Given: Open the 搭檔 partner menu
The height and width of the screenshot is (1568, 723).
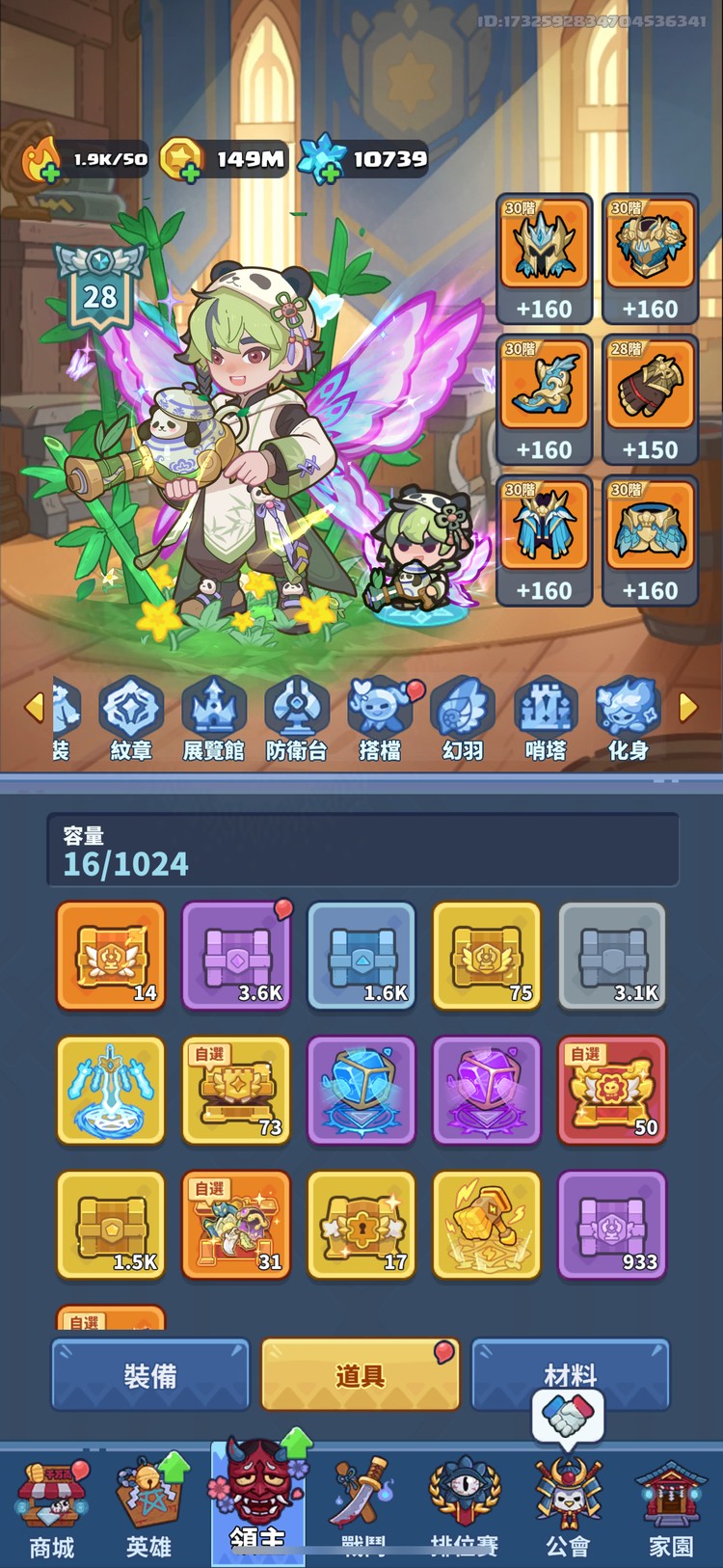Looking at the screenshot, I should tap(380, 718).
